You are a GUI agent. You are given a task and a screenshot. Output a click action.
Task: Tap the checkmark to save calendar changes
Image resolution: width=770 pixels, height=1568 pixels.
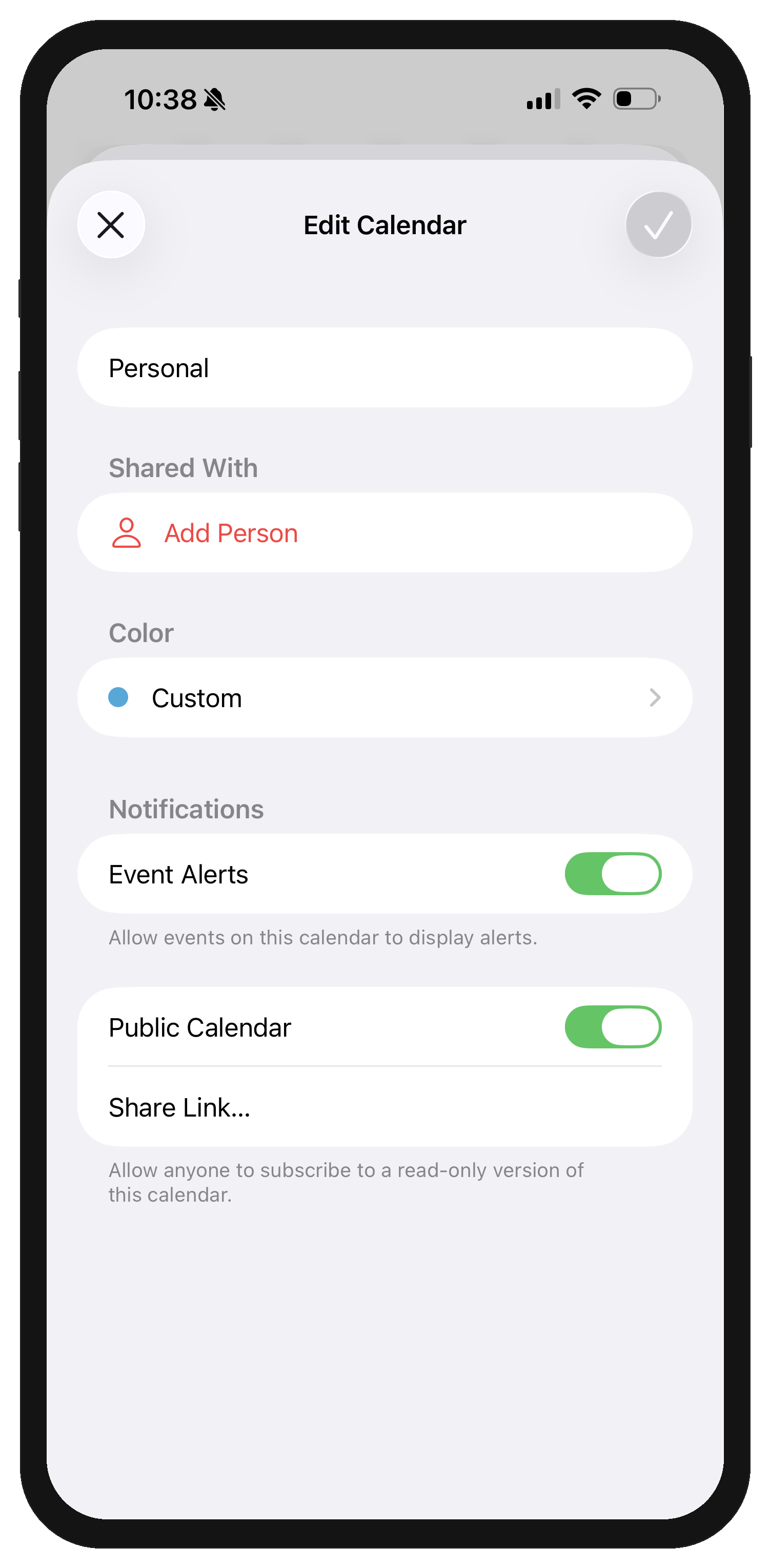coord(658,224)
